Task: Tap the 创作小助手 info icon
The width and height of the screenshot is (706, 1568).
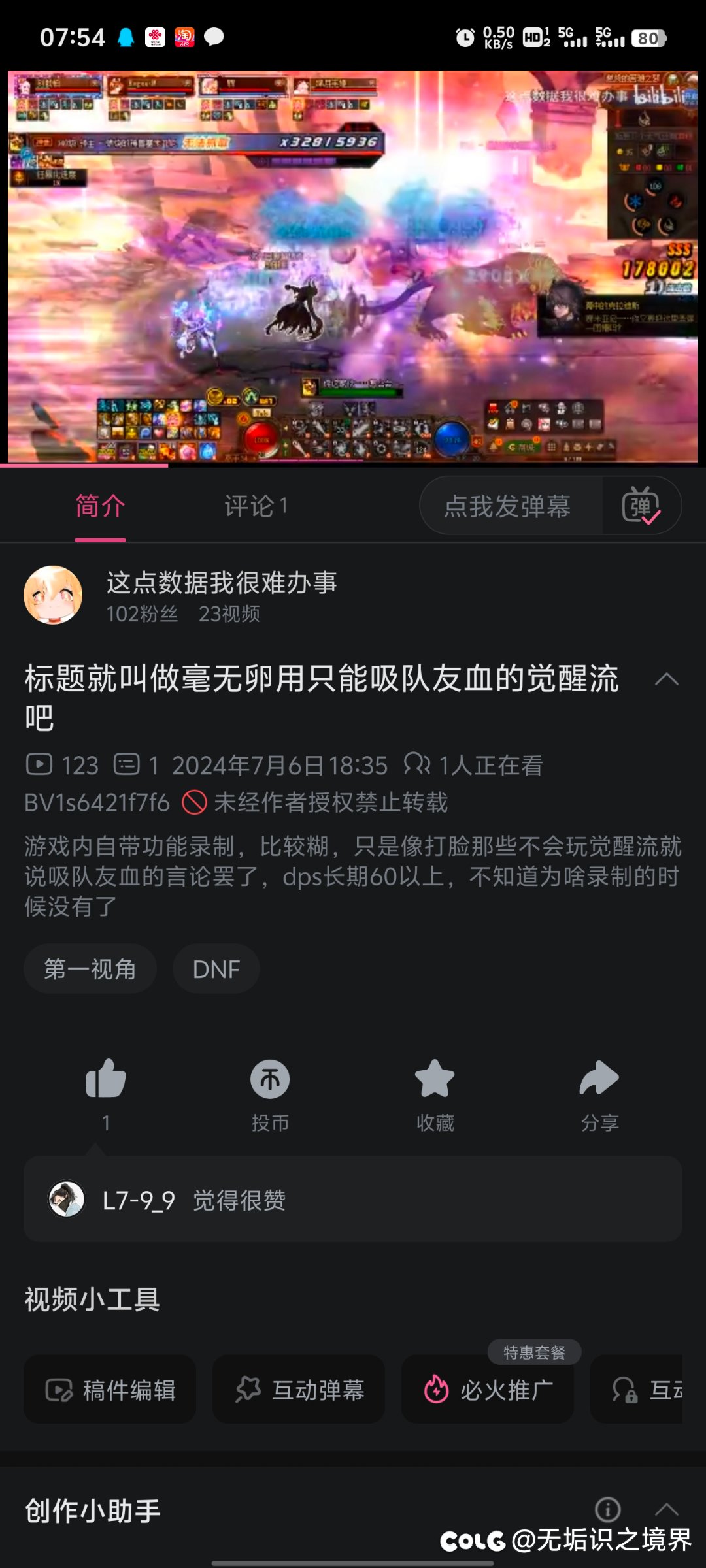Action: pos(608,1510)
